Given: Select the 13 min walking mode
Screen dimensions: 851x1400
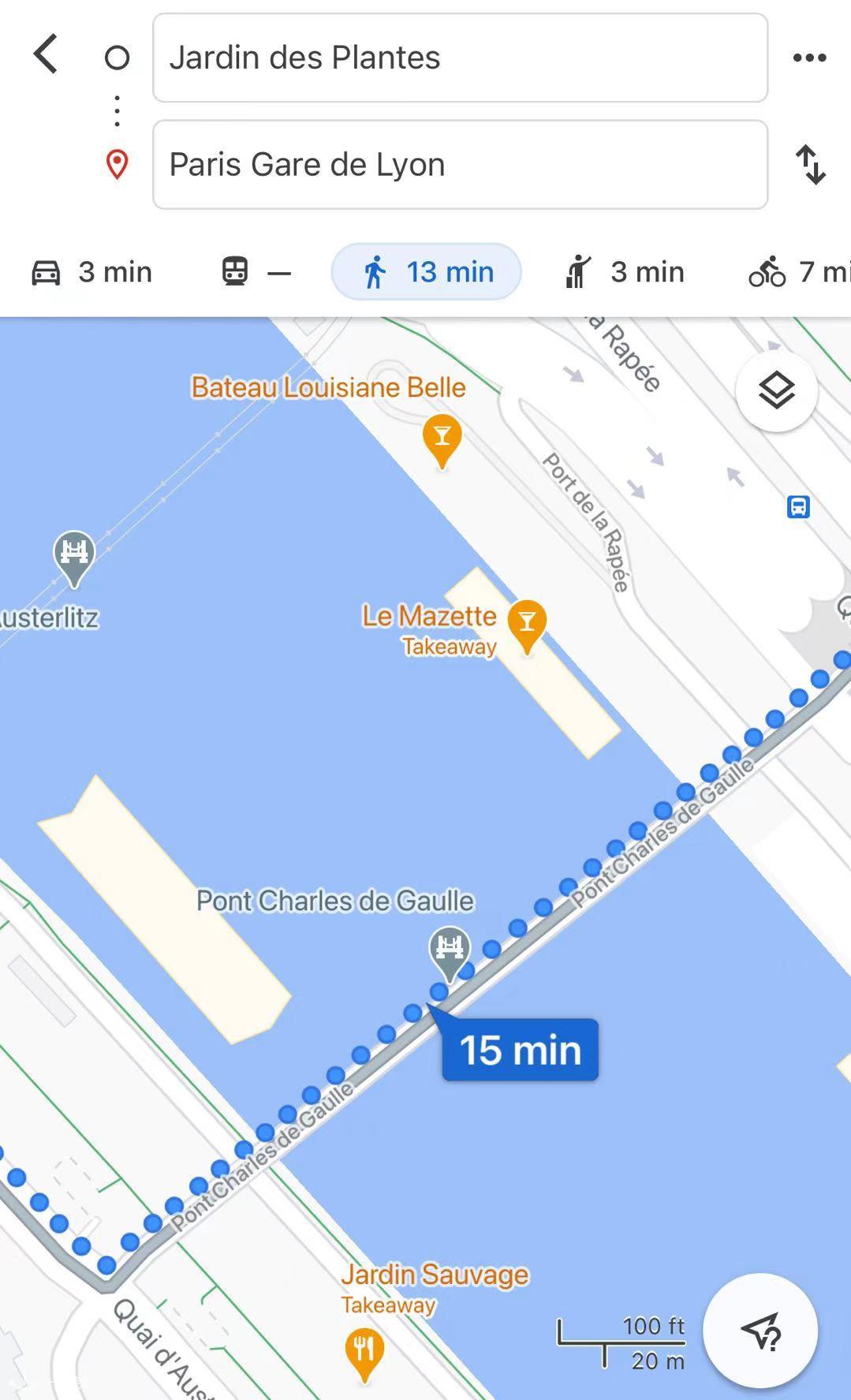Looking at the screenshot, I should (x=426, y=272).
